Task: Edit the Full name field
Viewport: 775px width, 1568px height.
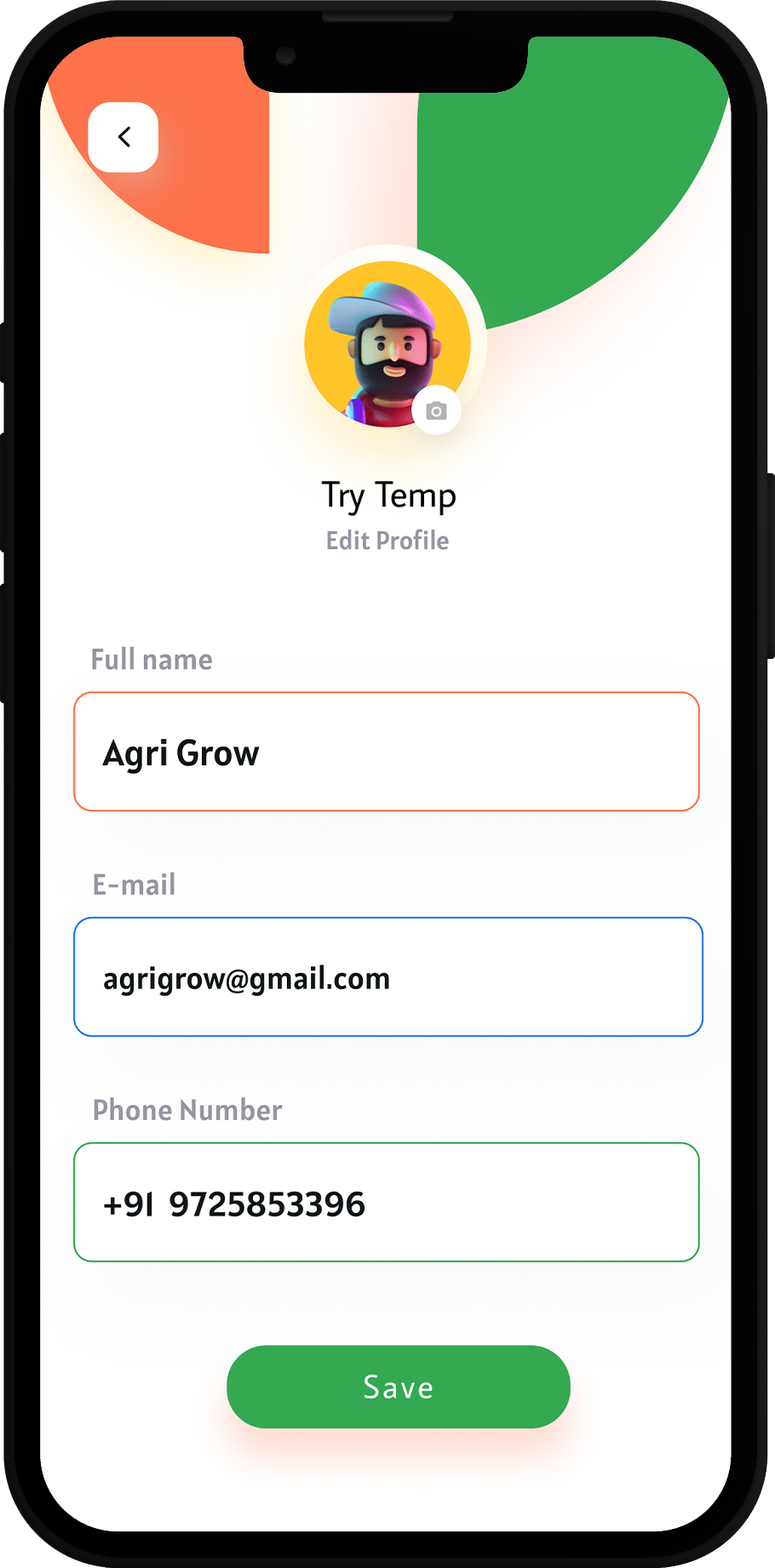Action: 387,752
